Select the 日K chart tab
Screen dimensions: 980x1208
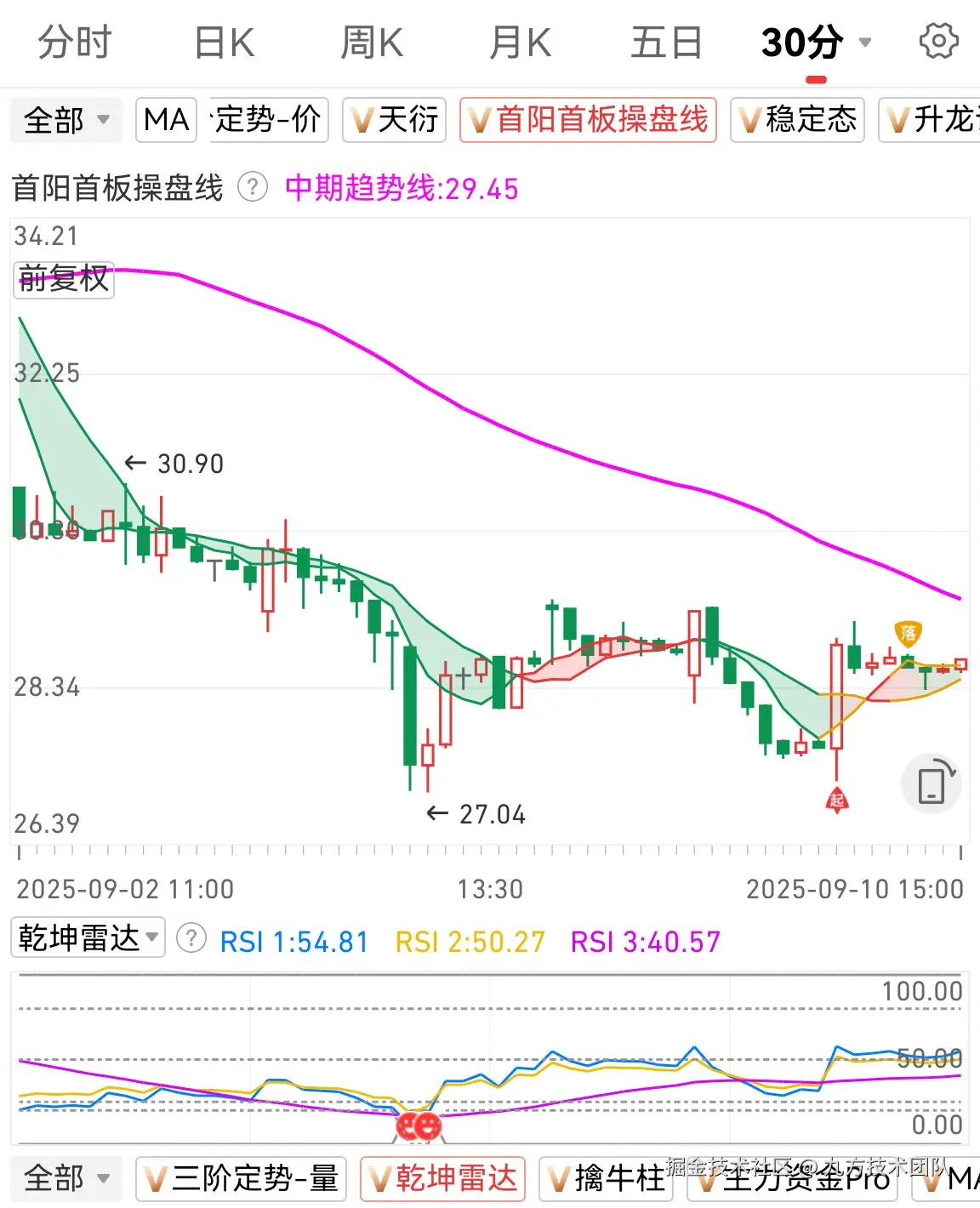click(224, 43)
